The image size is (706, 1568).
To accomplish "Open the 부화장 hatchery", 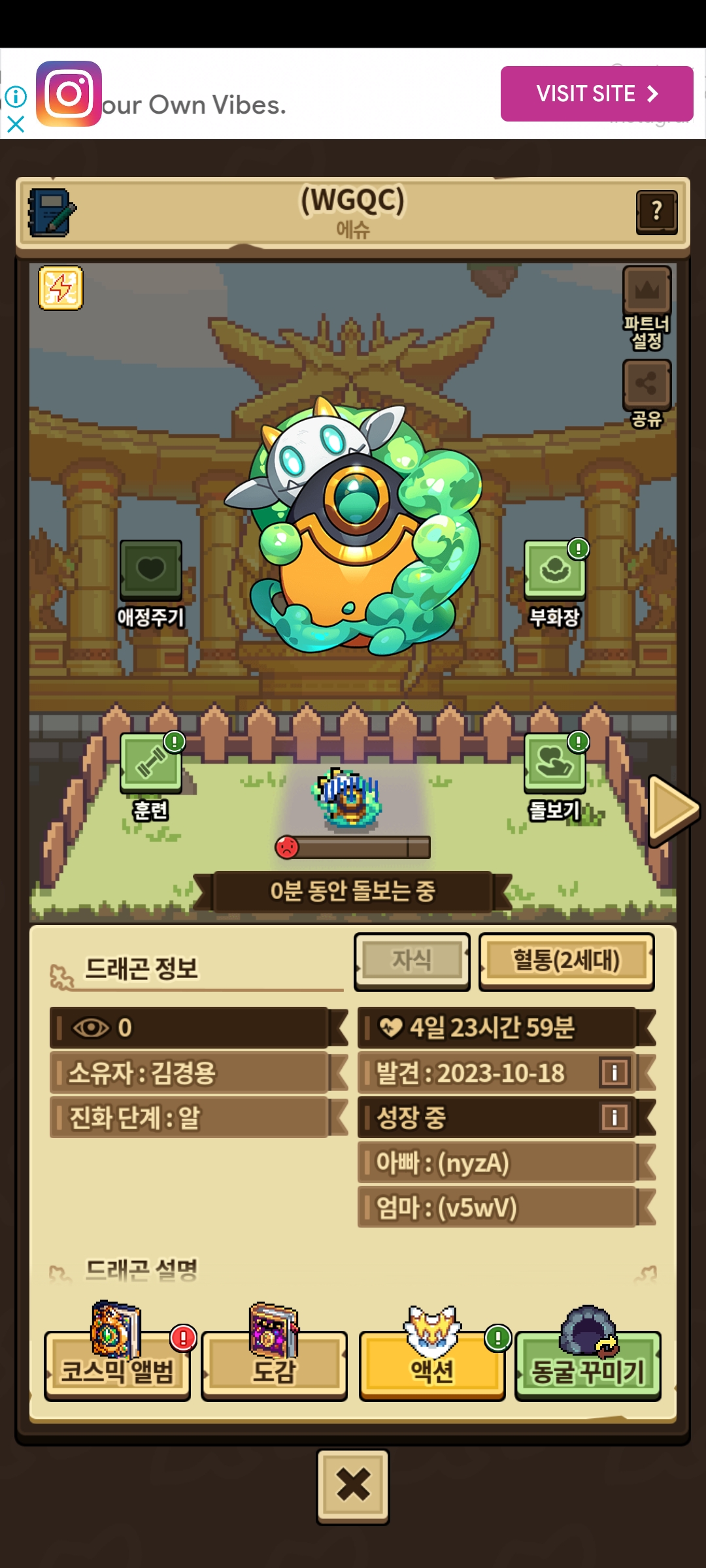I will click(x=554, y=570).
